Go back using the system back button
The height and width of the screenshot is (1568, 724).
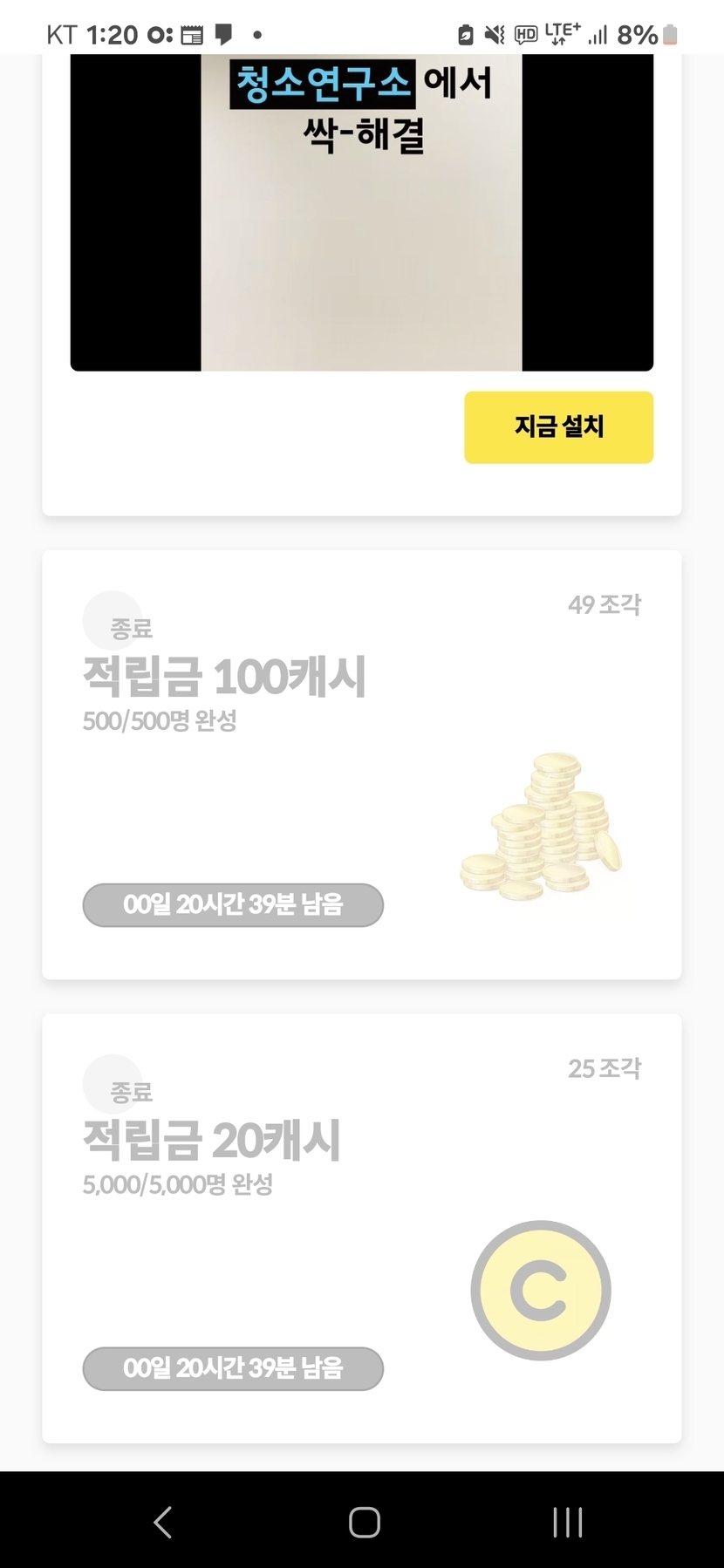pyautogui.click(x=163, y=1522)
